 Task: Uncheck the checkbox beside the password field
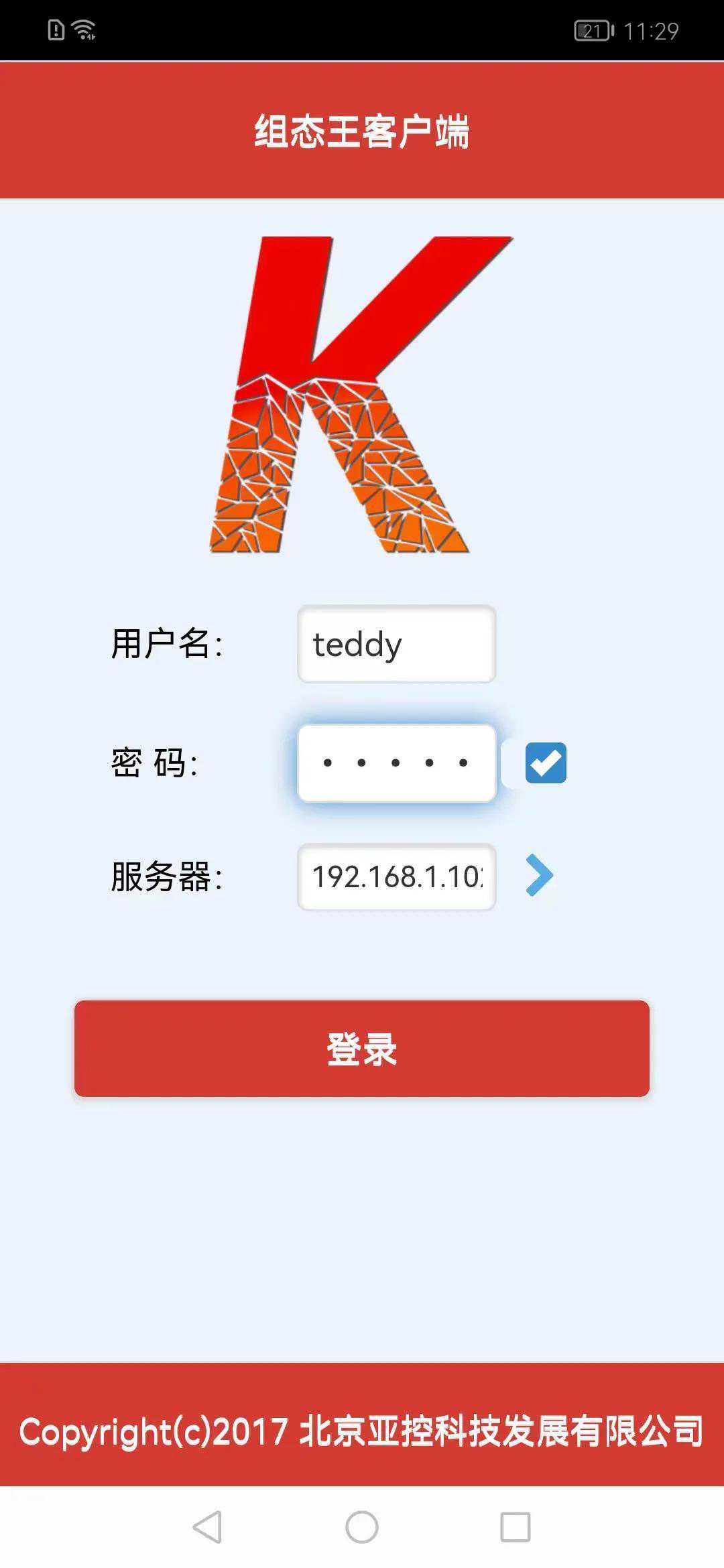click(x=546, y=763)
